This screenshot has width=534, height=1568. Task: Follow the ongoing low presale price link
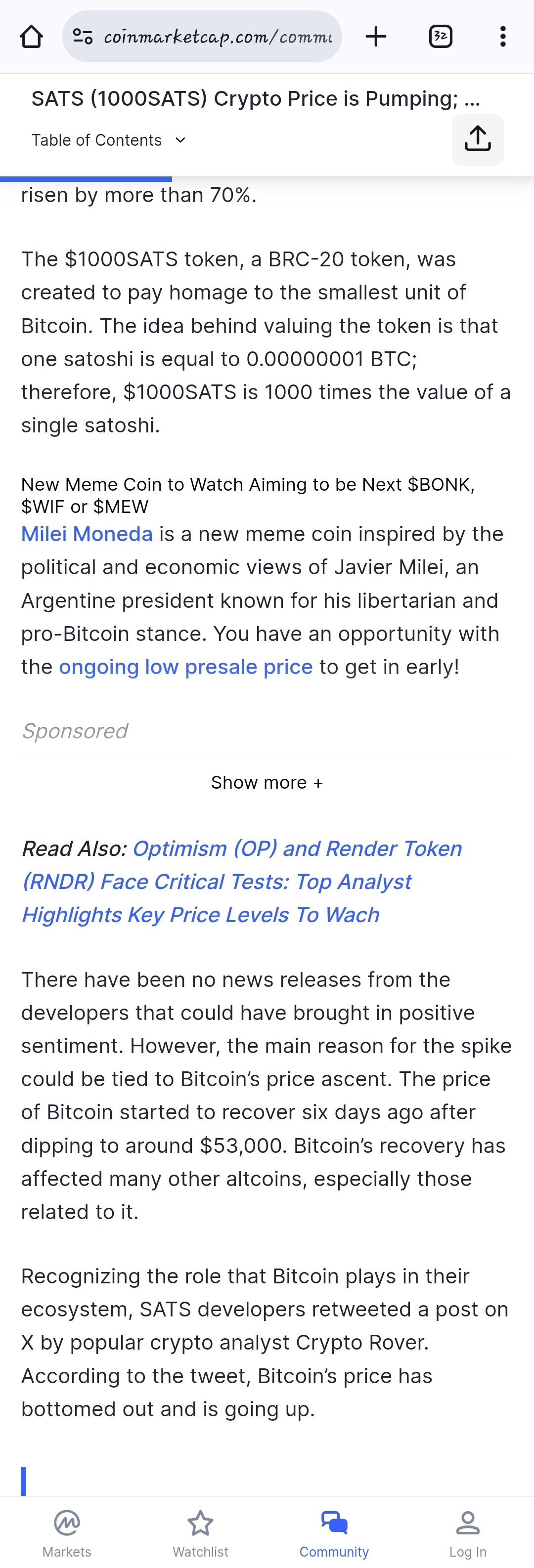(x=185, y=667)
